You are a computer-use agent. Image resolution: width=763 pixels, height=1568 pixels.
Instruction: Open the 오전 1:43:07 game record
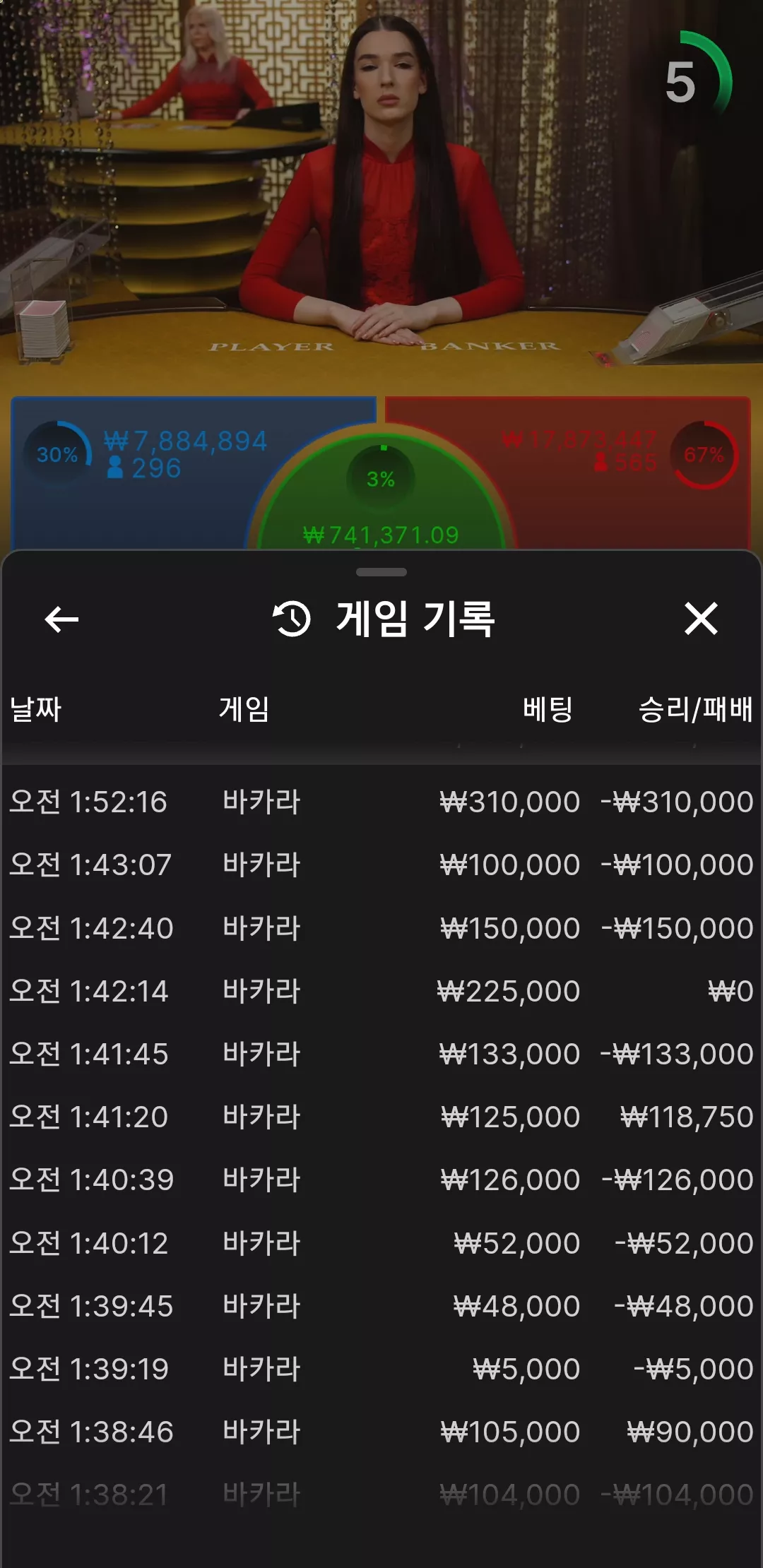click(x=381, y=865)
